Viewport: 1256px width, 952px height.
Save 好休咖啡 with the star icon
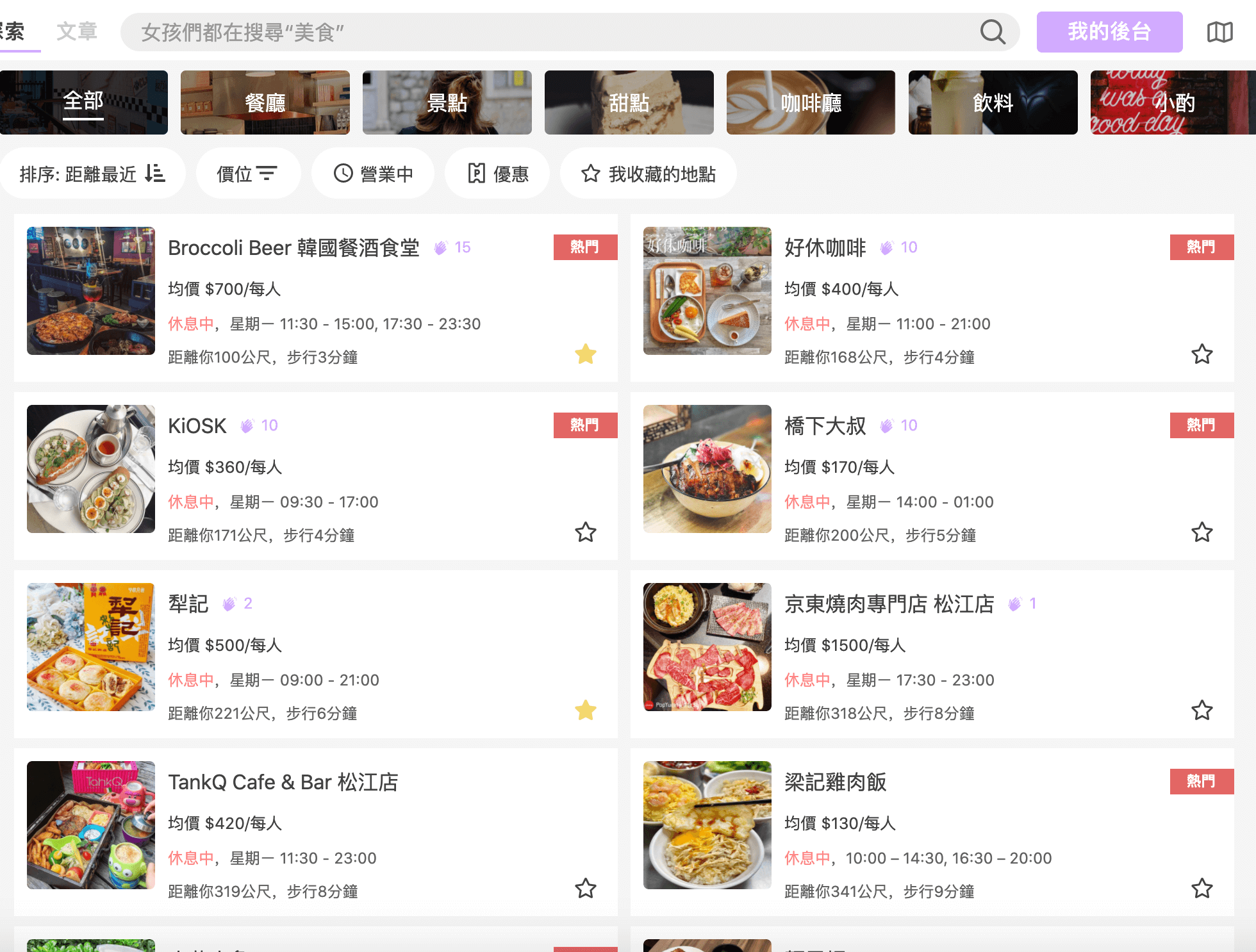point(1202,354)
